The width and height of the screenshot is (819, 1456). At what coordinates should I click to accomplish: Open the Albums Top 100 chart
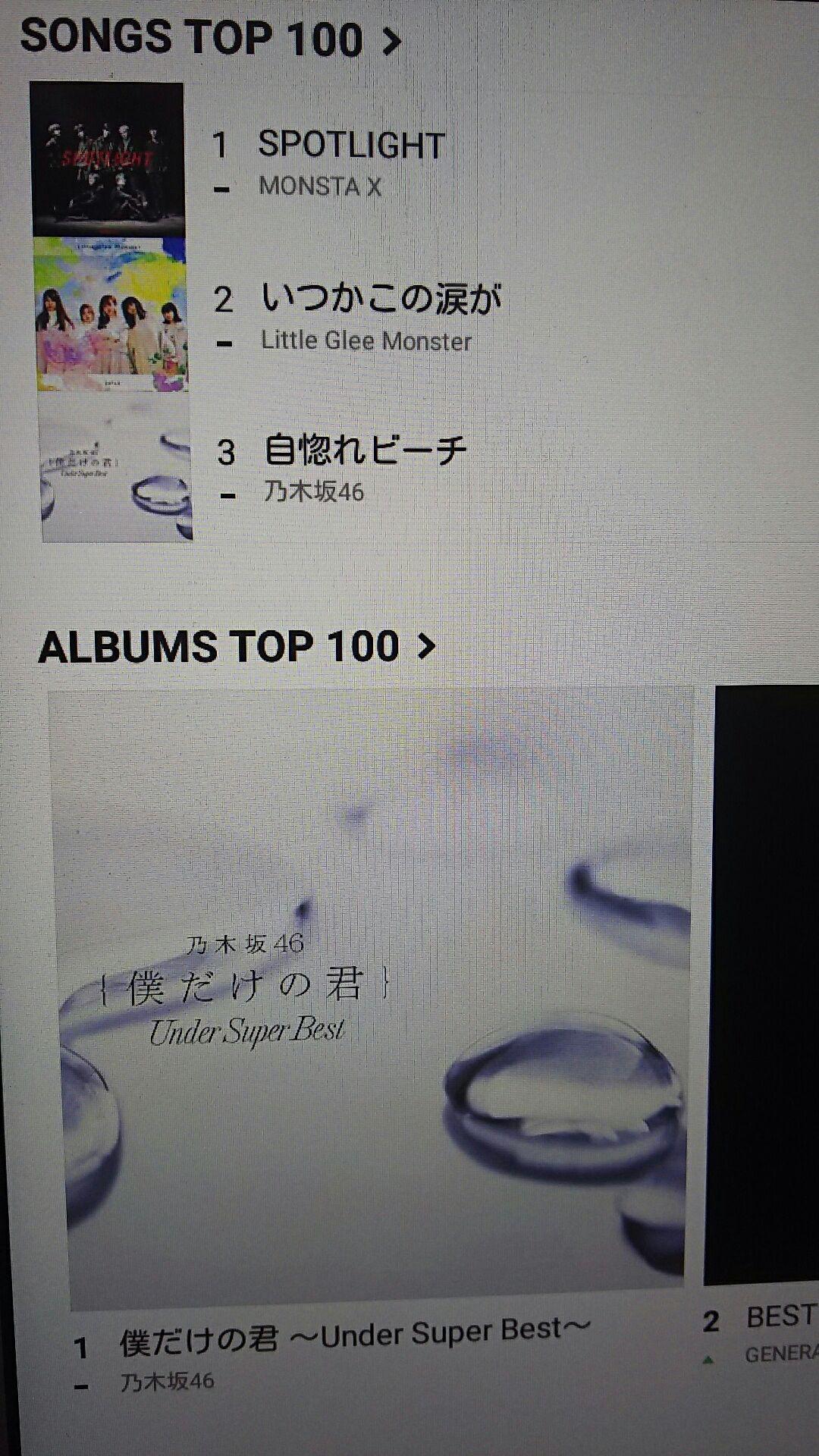click(237, 647)
